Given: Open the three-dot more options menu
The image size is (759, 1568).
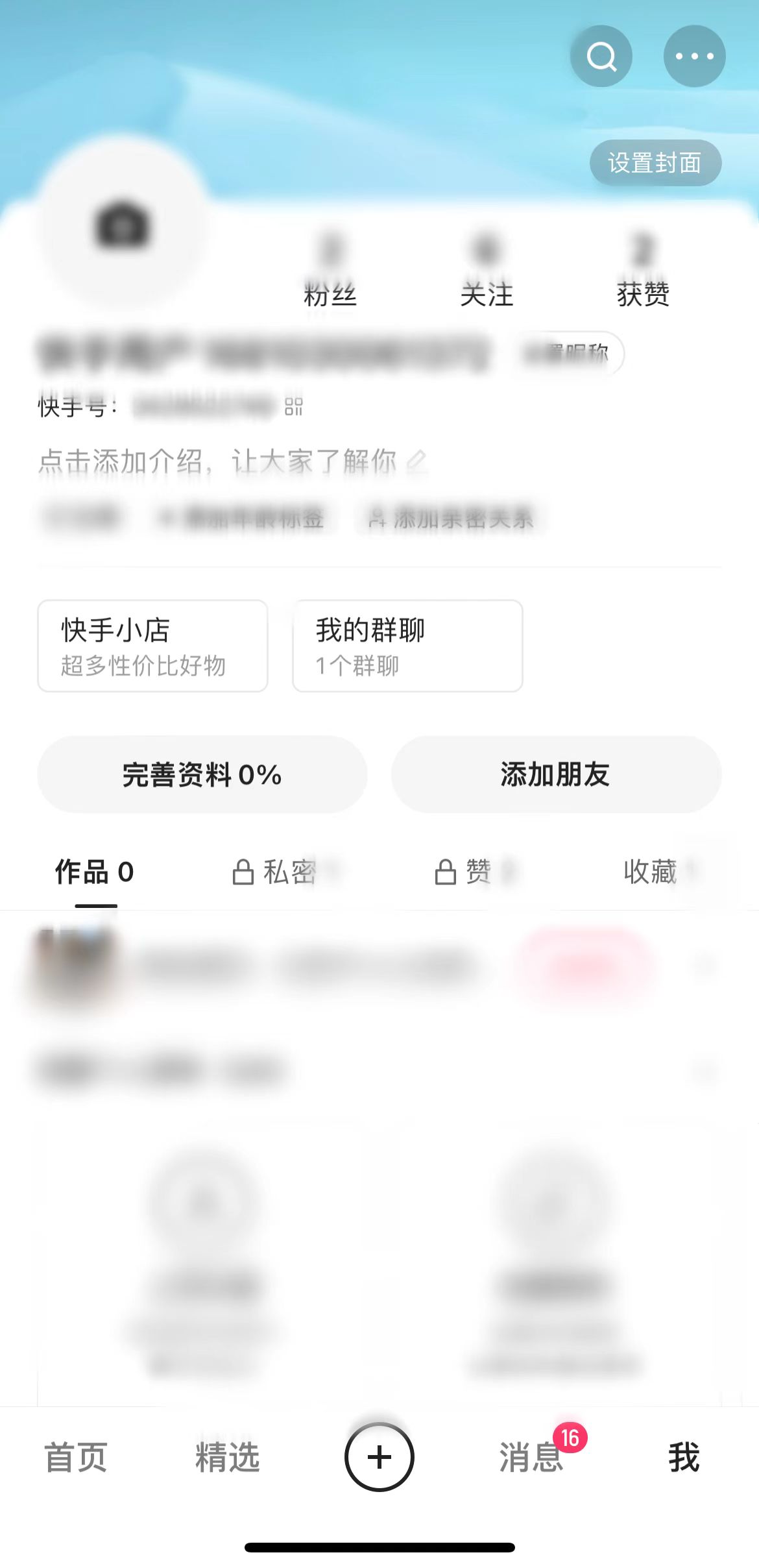Looking at the screenshot, I should [694, 56].
